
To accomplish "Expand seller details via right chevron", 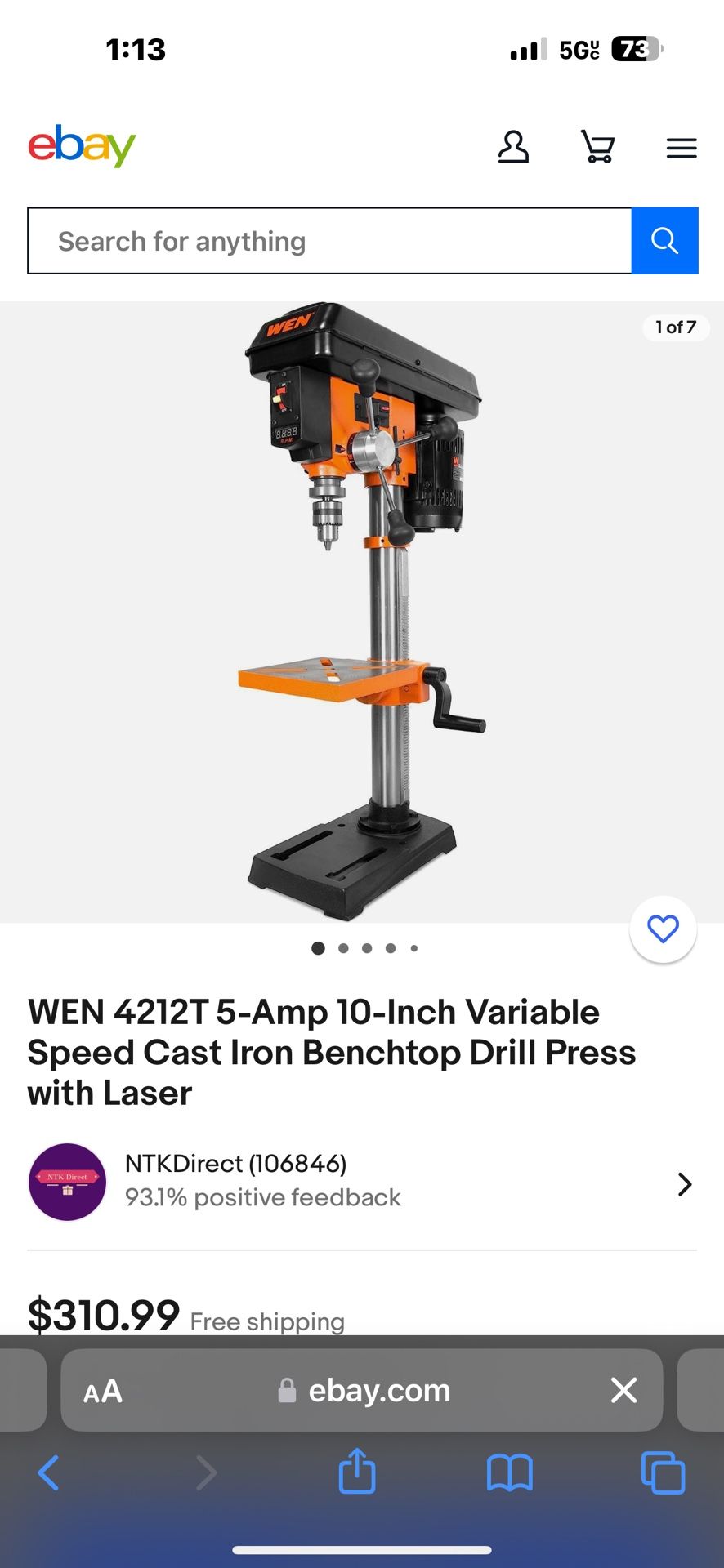I will tap(683, 1183).
